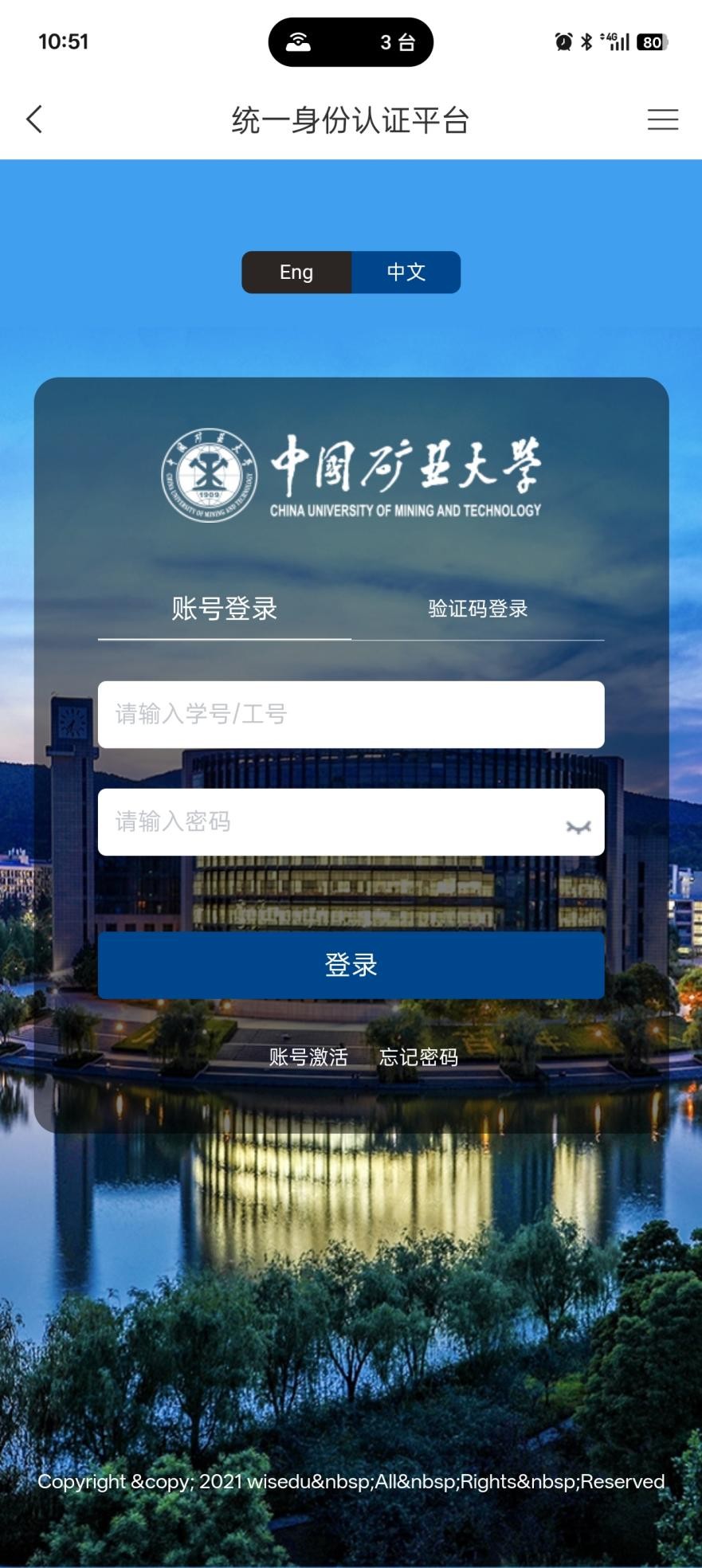Switch to 验证码登录 tab
This screenshot has width=702, height=1568.
pyautogui.click(x=477, y=609)
